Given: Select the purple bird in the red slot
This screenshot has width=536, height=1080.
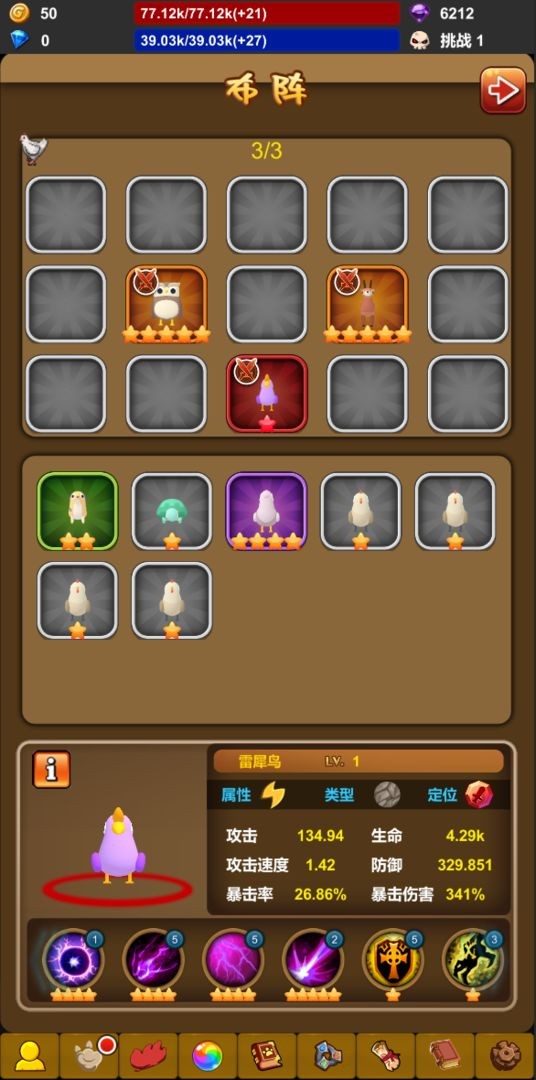Looking at the screenshot, I should coord(267,394).
